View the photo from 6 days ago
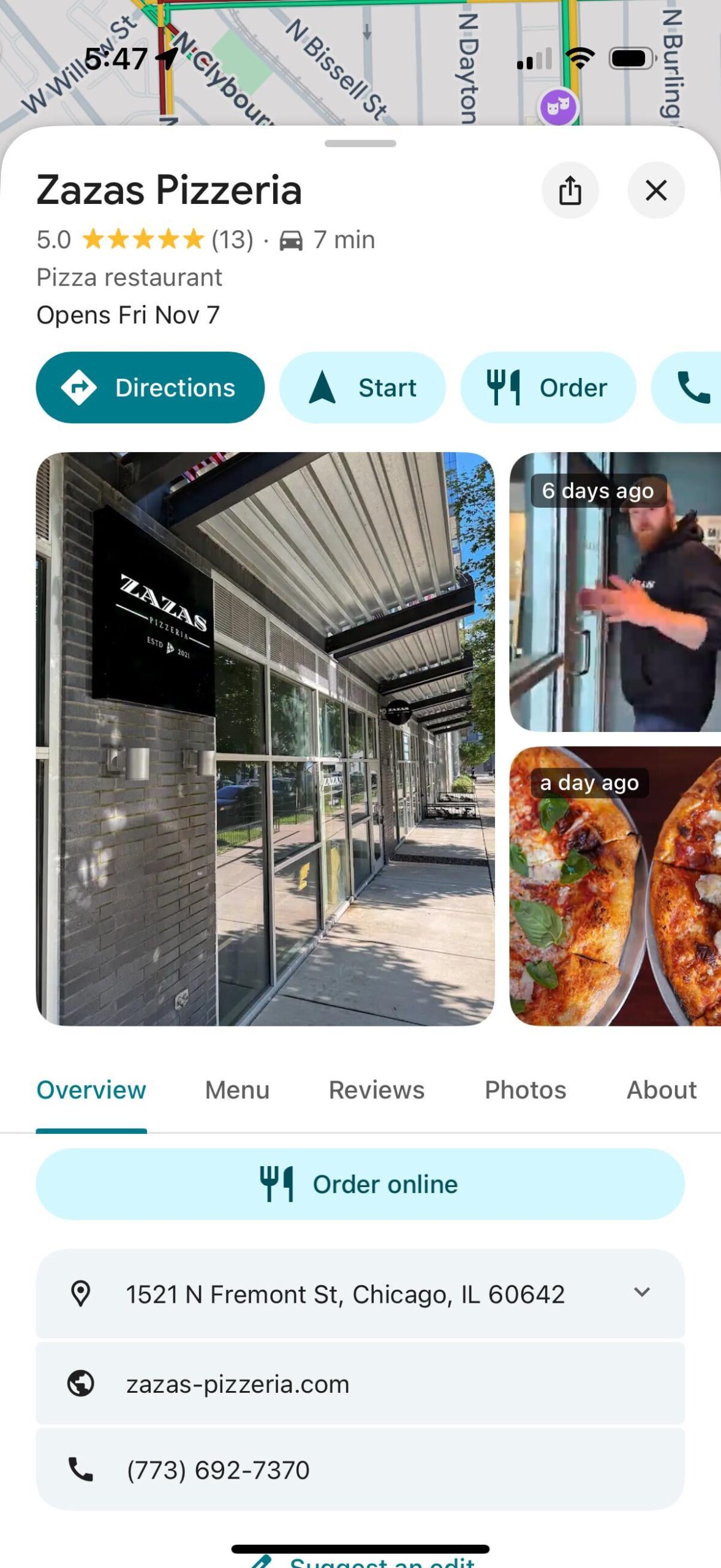 [x=614, y=592]
